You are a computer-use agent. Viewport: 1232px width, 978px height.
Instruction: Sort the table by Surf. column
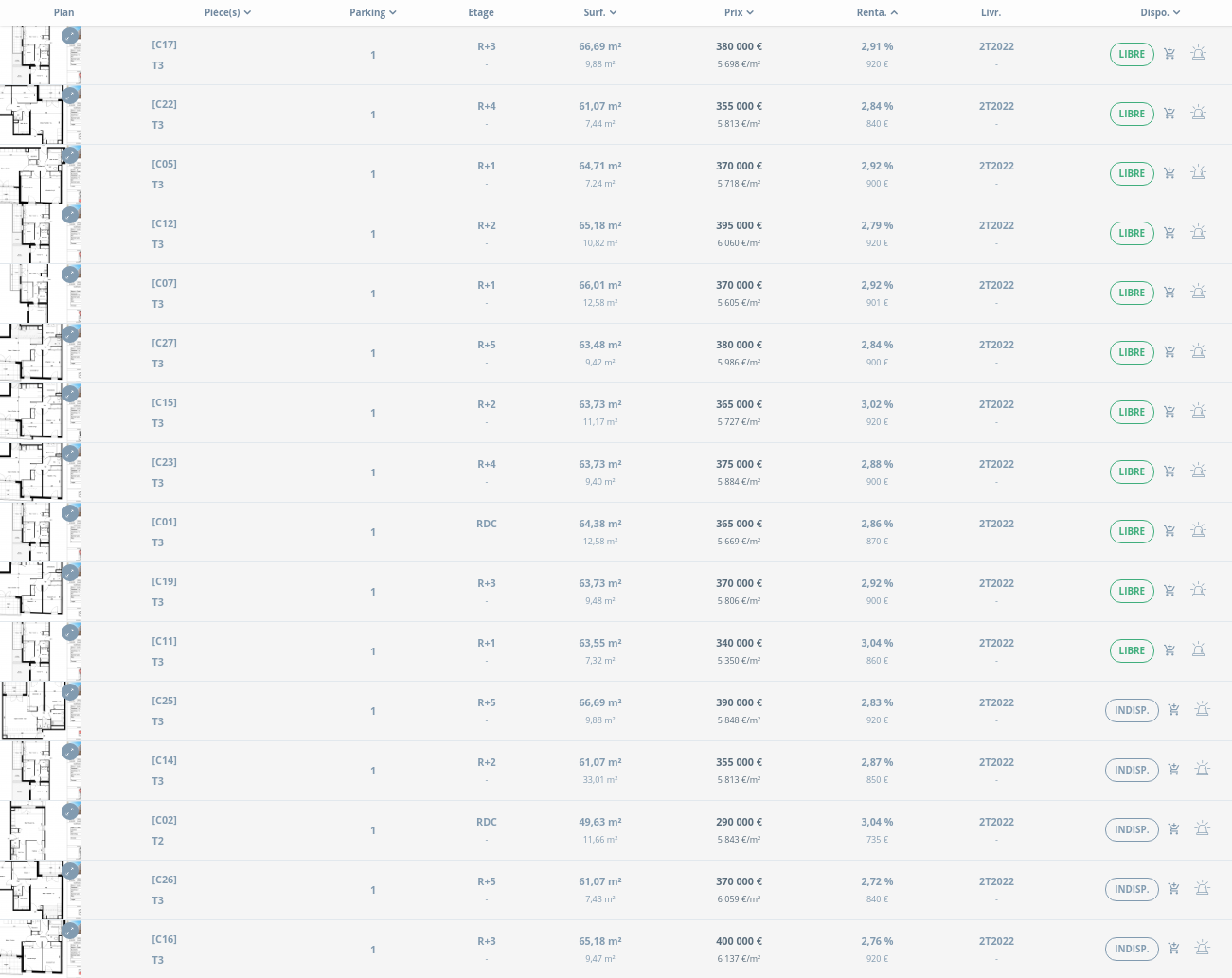click(600, 12)
